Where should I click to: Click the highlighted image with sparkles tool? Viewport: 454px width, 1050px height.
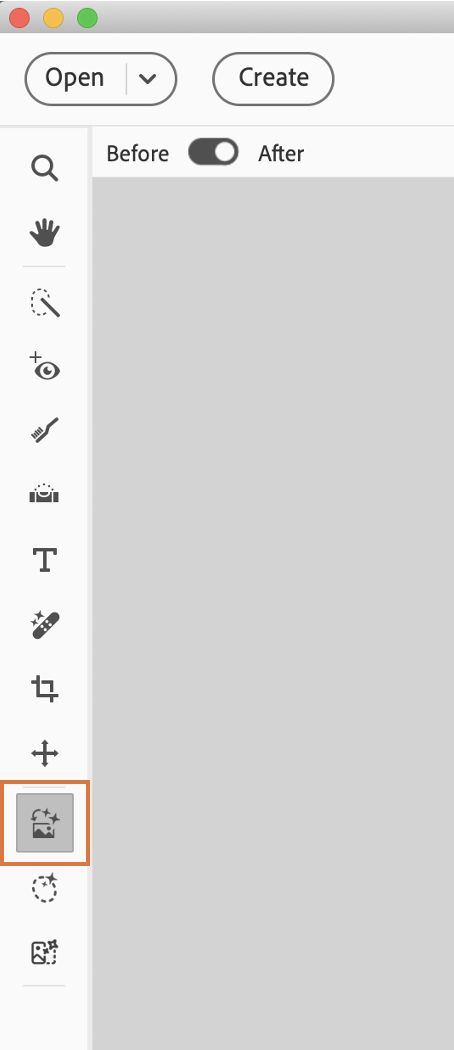45,823
